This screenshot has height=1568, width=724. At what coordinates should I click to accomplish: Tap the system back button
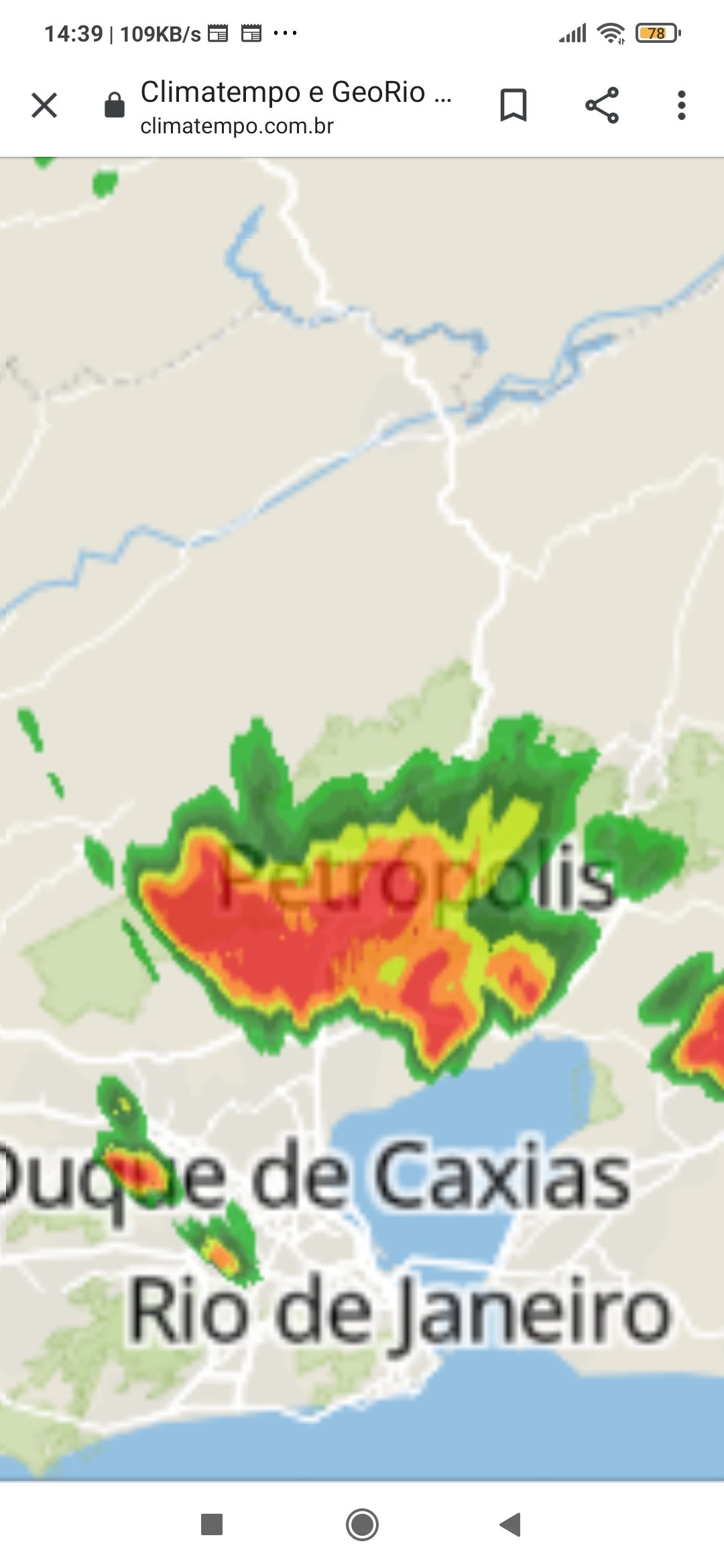511,1524
